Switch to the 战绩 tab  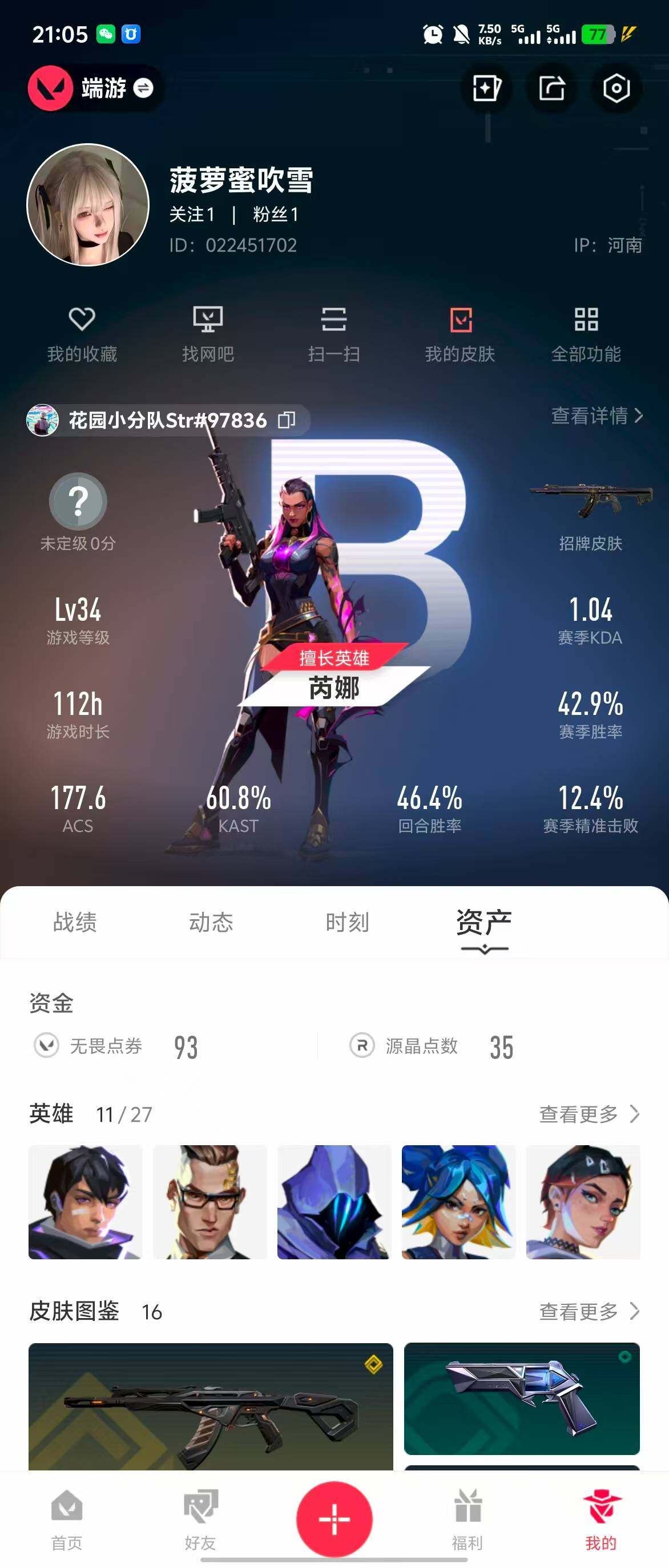pos(75,922)
